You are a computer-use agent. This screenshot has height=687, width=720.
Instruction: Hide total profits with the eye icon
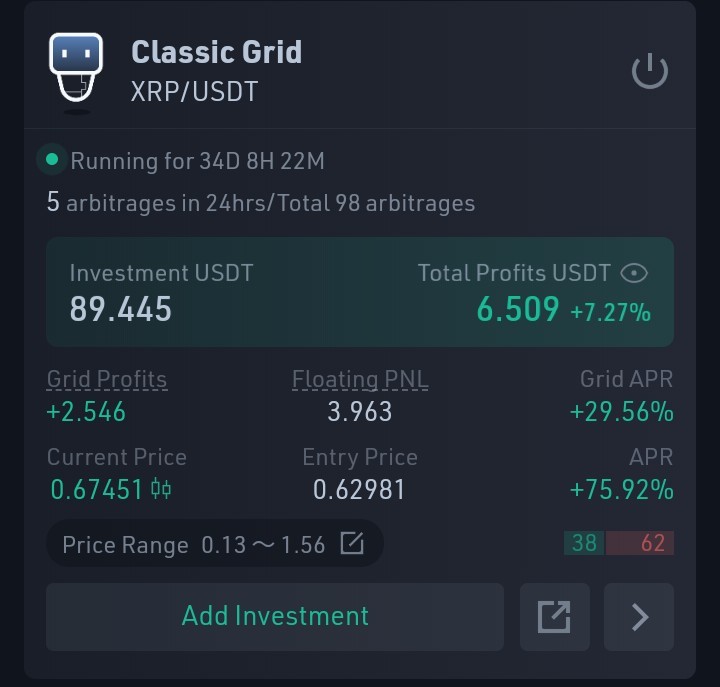pos(634,273)
